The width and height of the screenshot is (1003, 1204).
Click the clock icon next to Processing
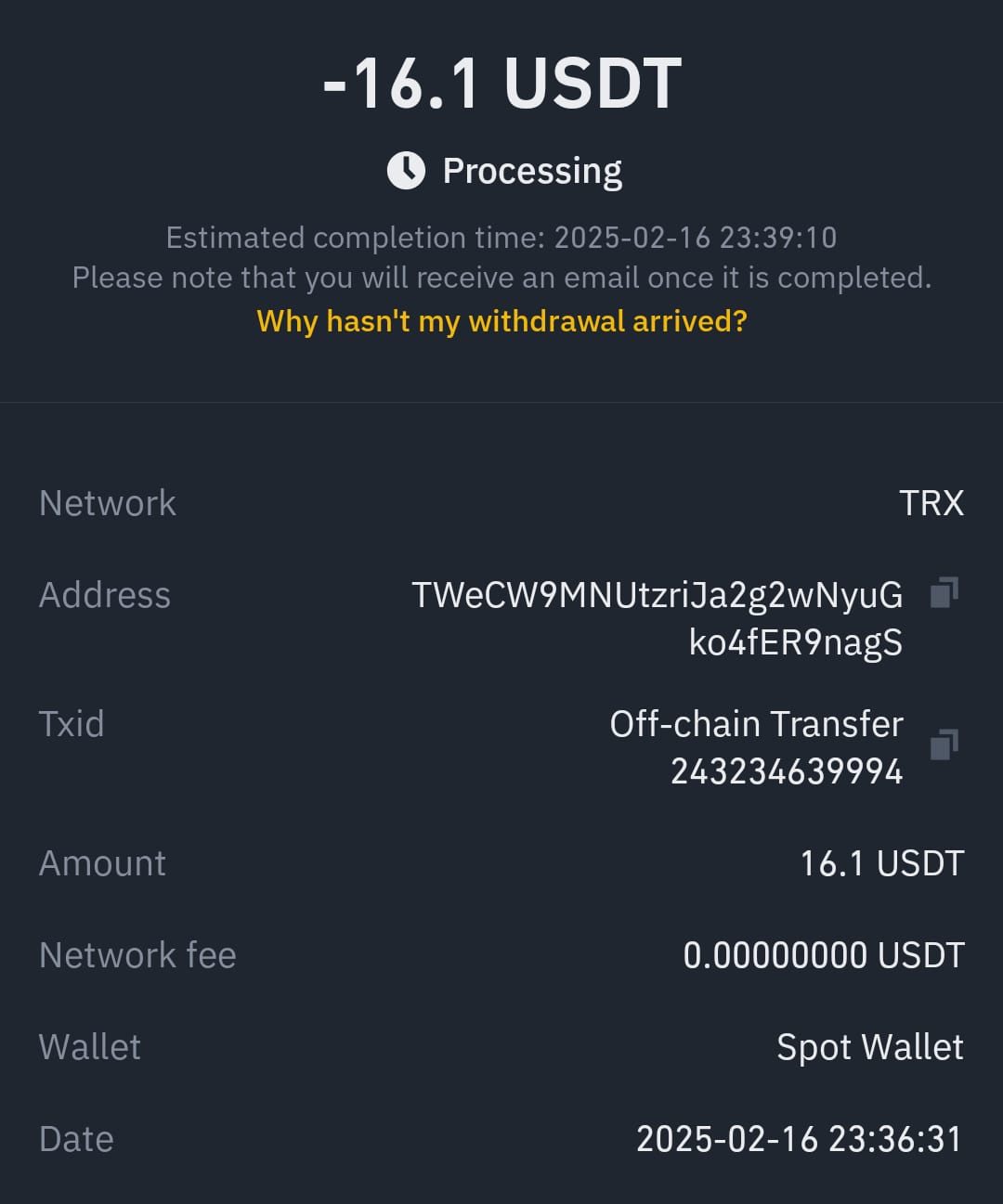point(407,169)
